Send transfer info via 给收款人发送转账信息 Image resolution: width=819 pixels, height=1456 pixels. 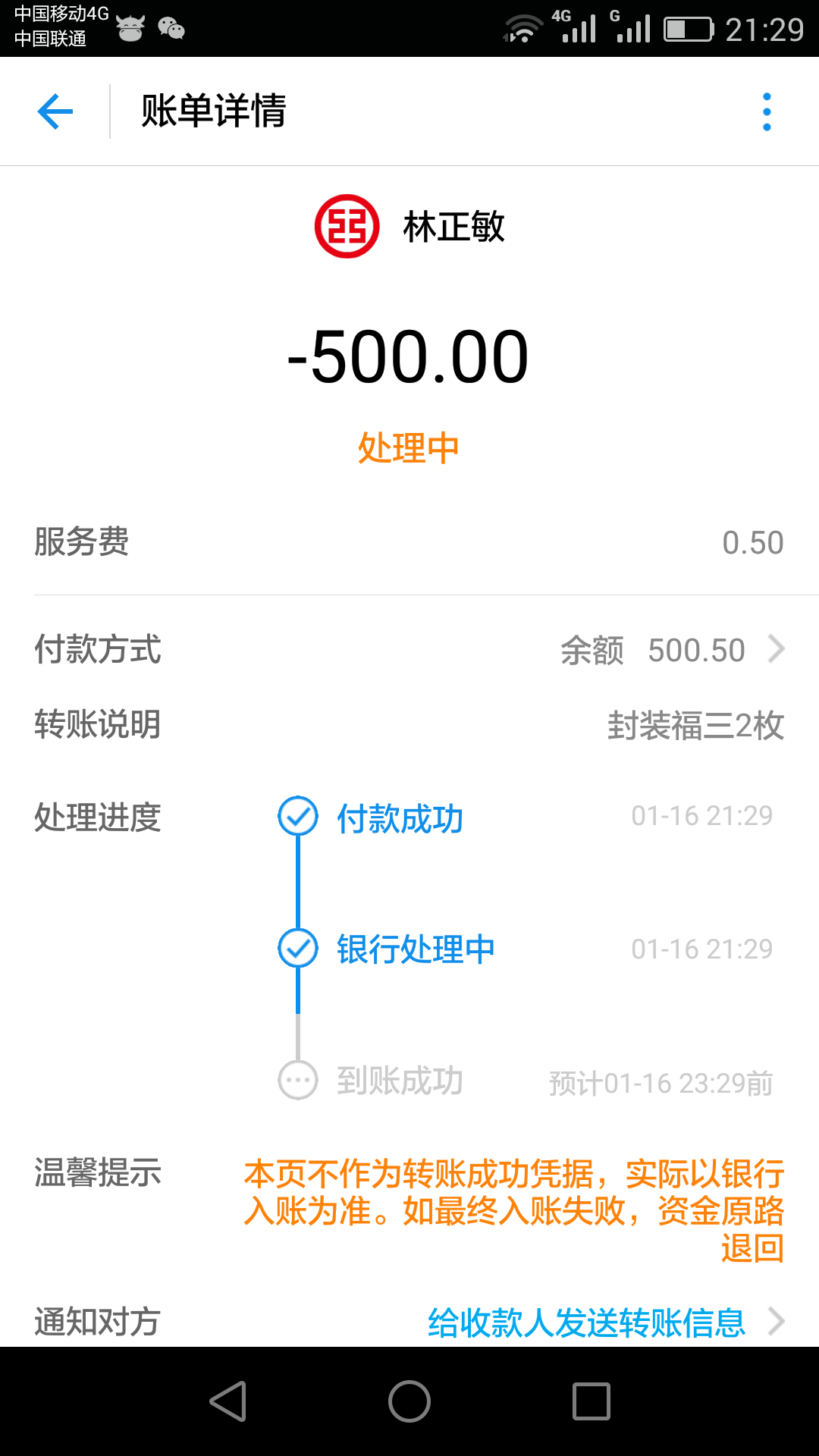click(x=587, y=1322)
